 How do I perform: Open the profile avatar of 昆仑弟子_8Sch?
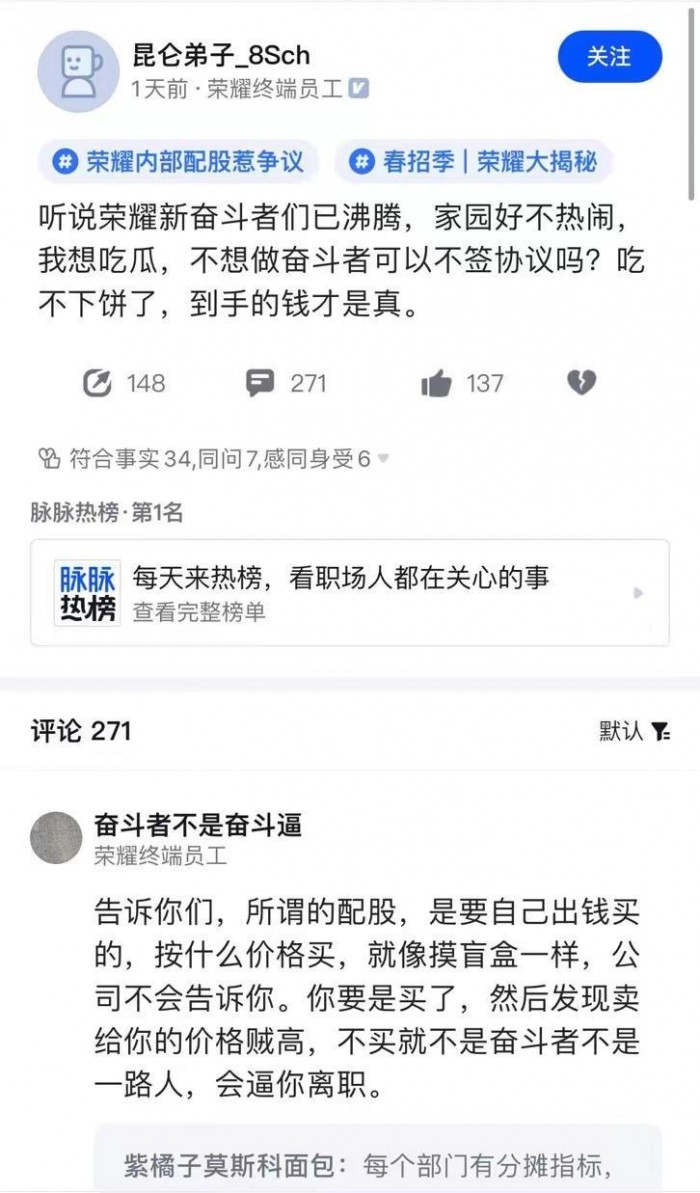[78, 70]
